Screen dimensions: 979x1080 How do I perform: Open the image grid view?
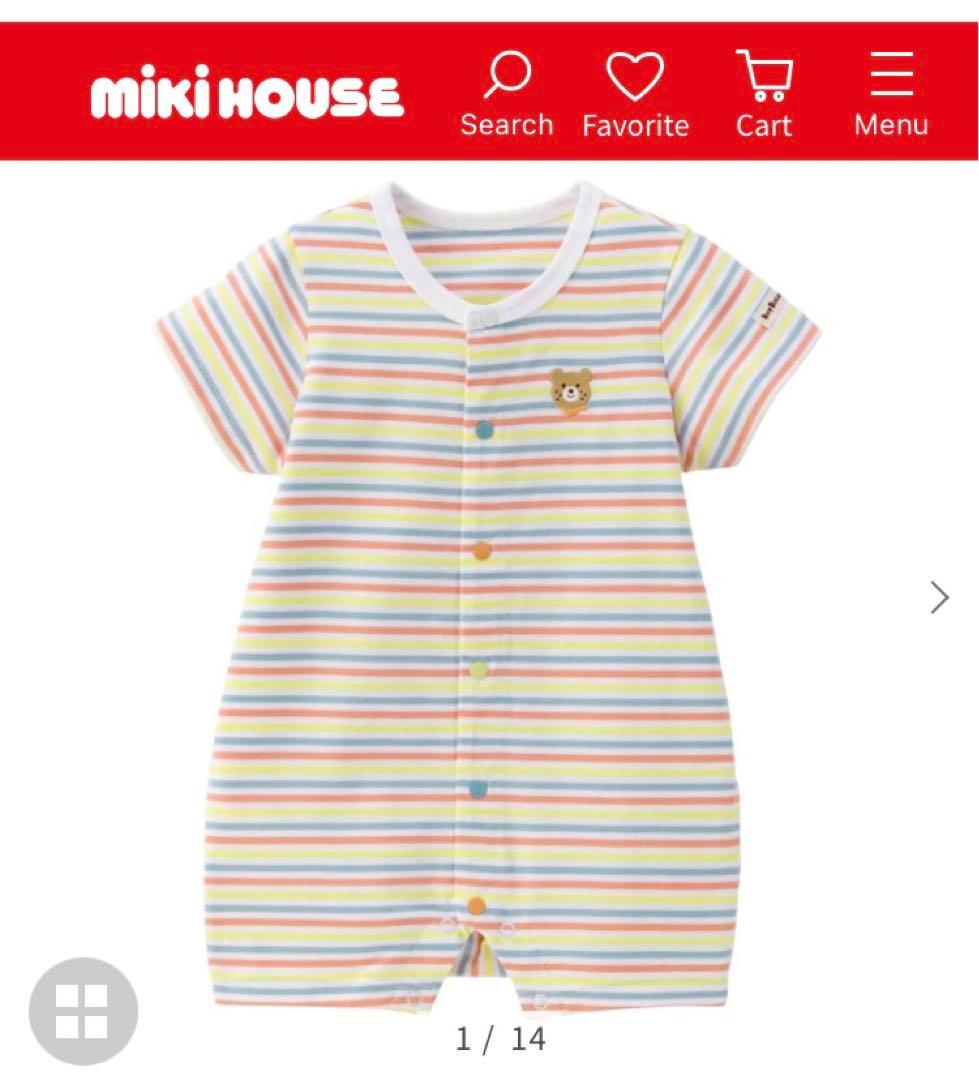82,1010
